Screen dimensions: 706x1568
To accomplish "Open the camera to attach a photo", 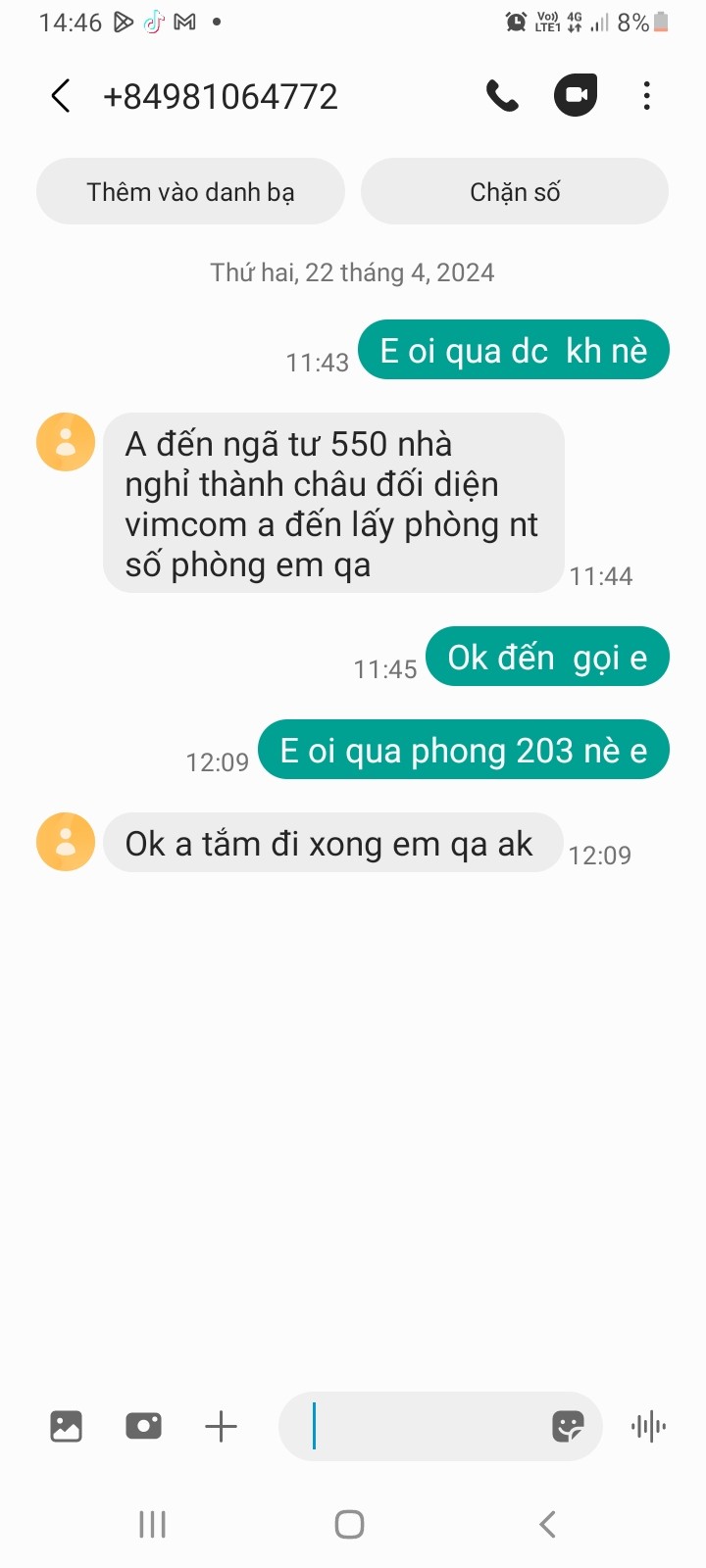I will (143, 1426).
